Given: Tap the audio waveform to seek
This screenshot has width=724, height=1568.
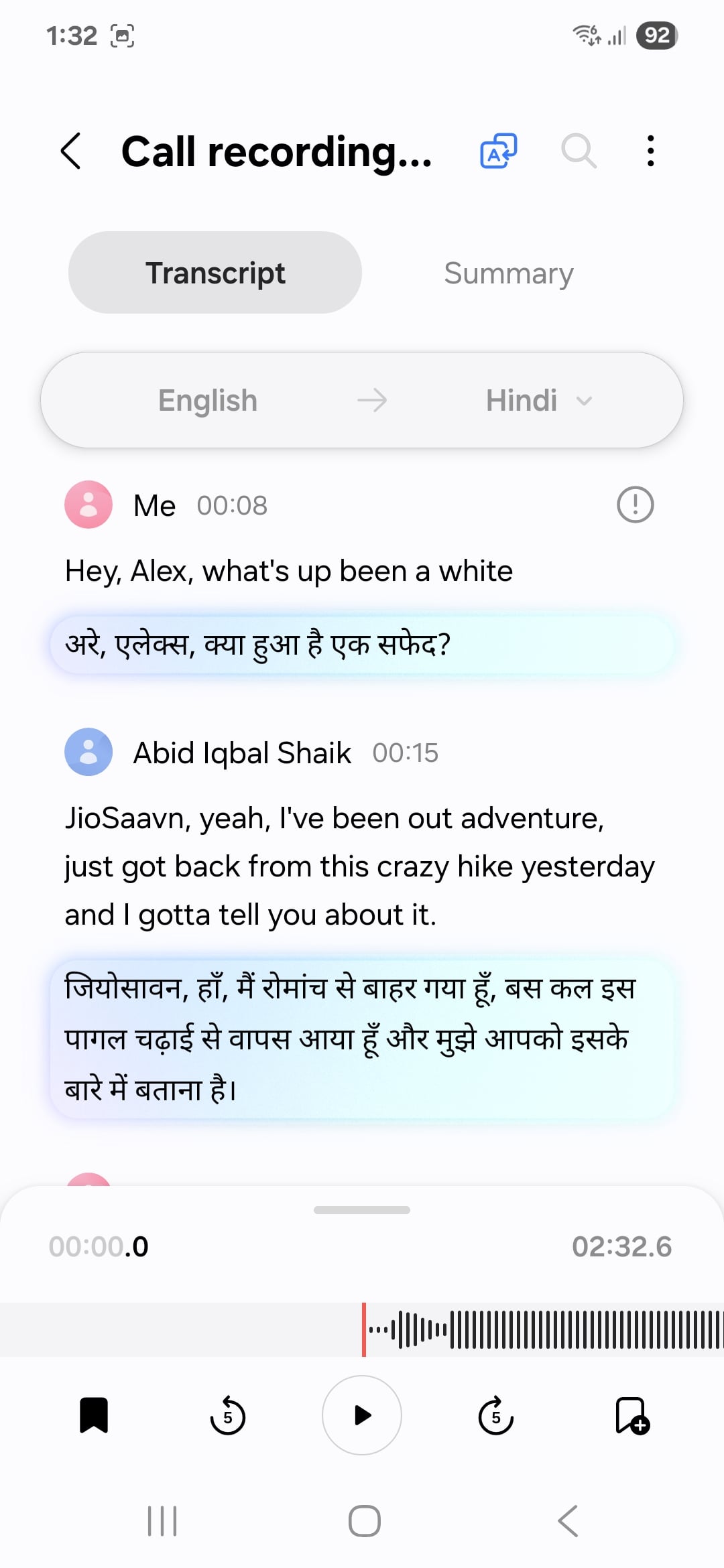Looking at the screenshot, I should pos(536,1329).
